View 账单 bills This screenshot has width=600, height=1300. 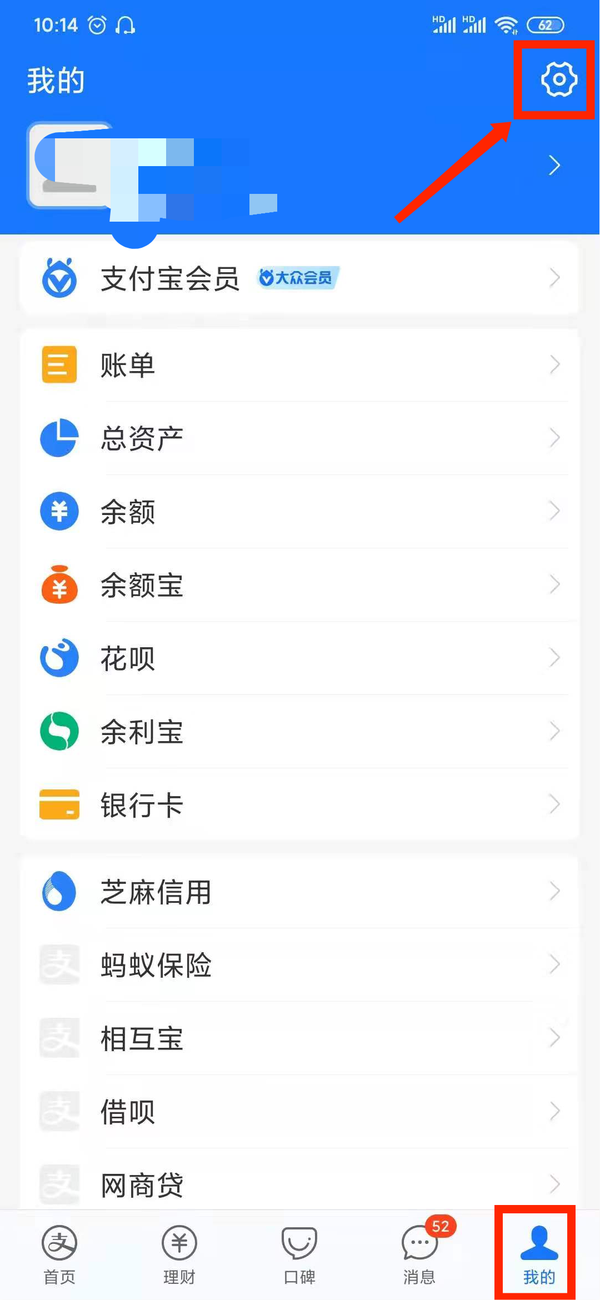[x=300, y=366]
